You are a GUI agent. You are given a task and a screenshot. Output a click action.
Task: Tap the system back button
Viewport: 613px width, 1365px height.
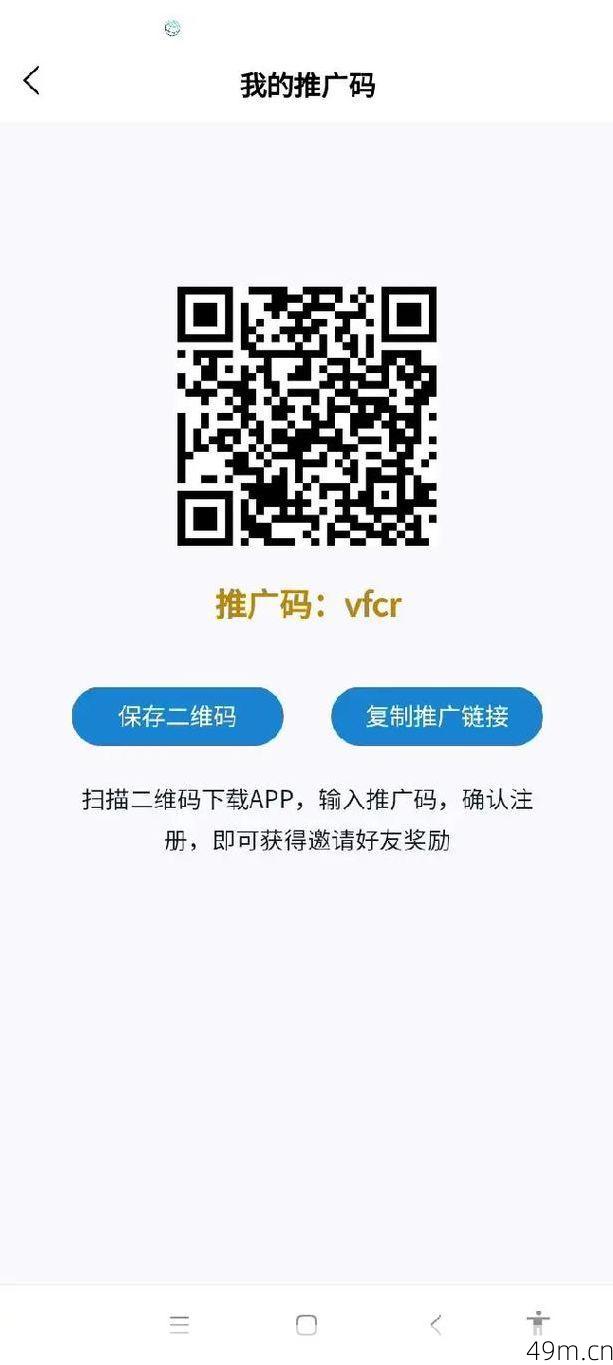[x=435, y=1325]
